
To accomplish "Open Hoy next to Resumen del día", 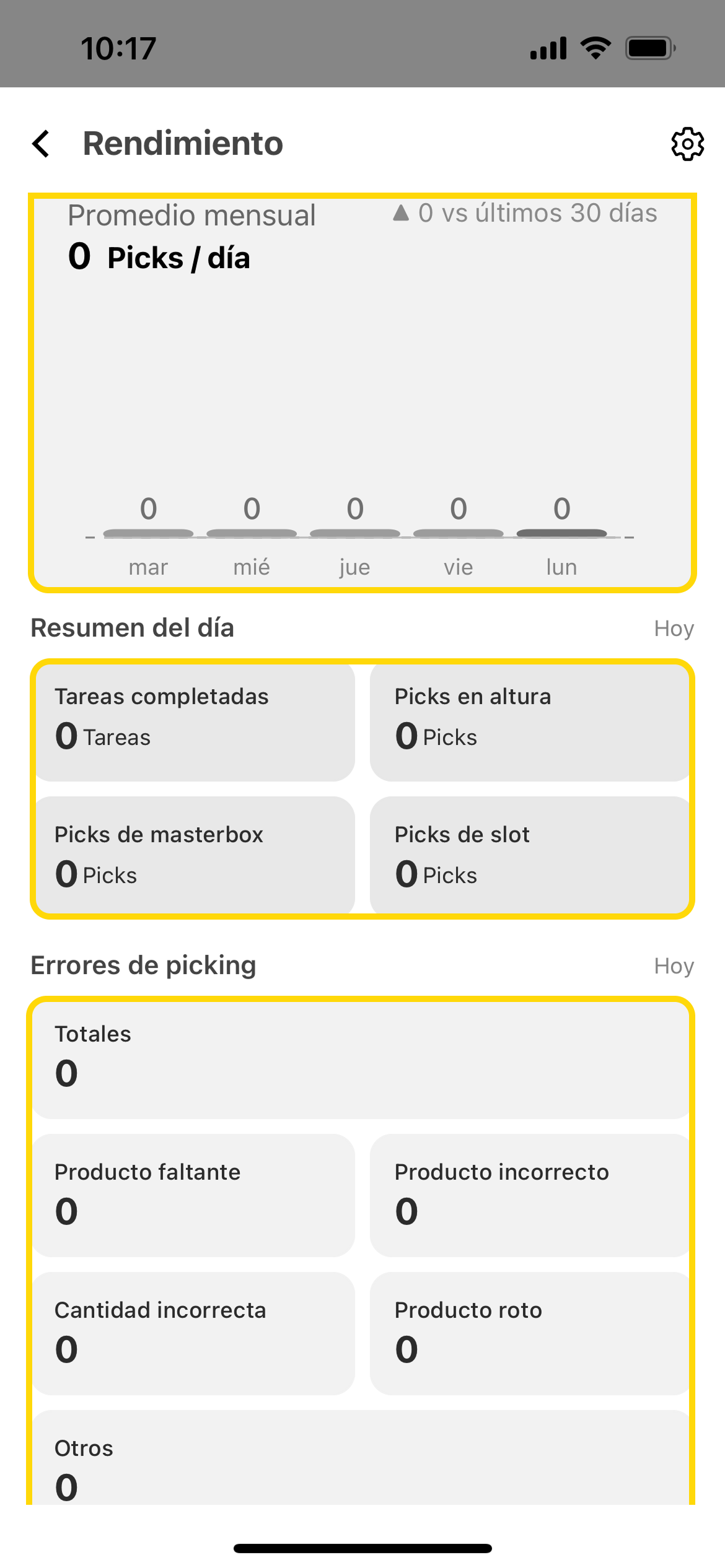I will tap(674, 628).
